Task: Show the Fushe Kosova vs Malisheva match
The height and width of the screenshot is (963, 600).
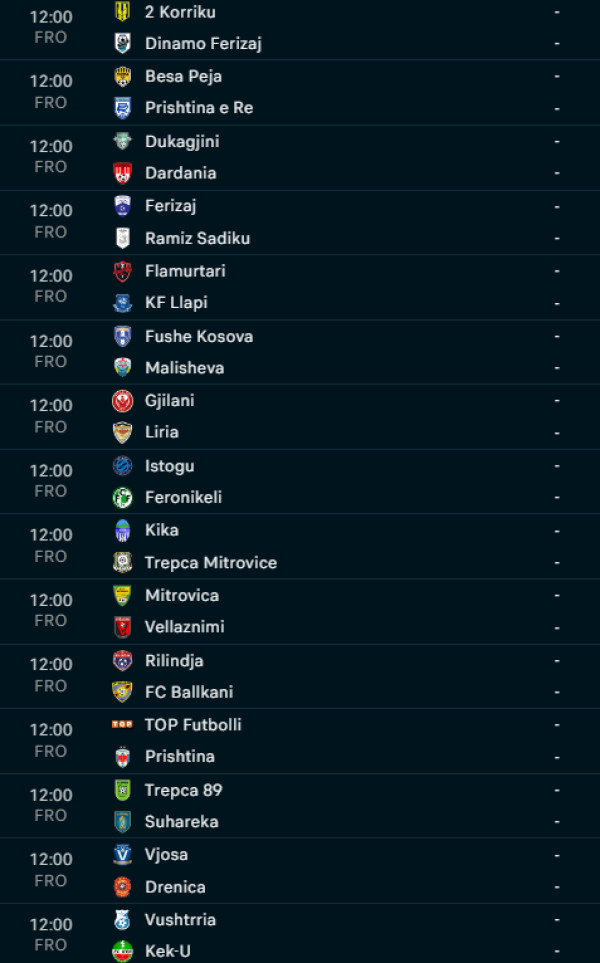Action: click(300, 352)
